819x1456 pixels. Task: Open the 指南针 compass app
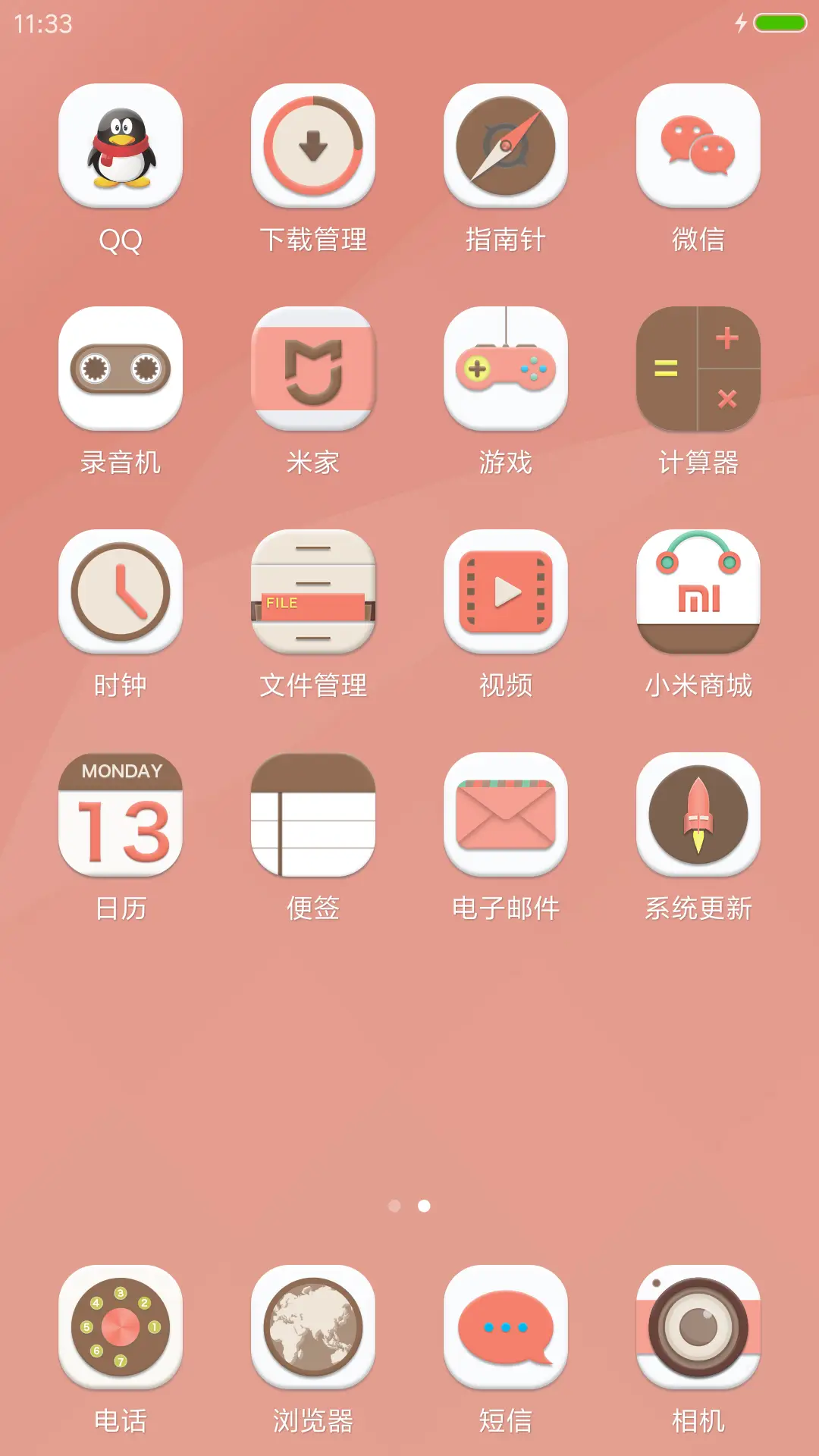point(507,148)
